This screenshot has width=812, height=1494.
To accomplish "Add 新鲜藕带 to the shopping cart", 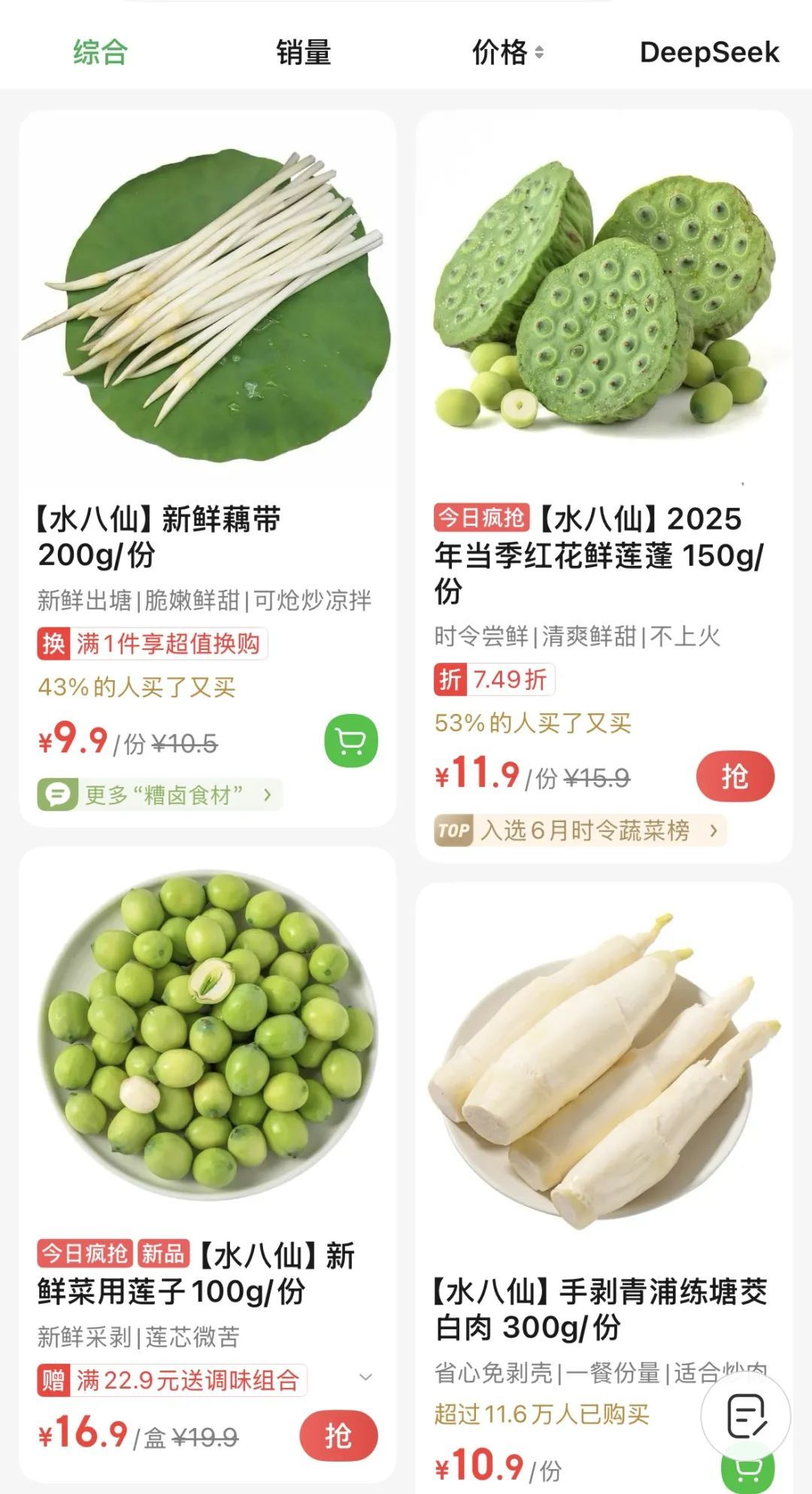I will (x=351, y=741).
